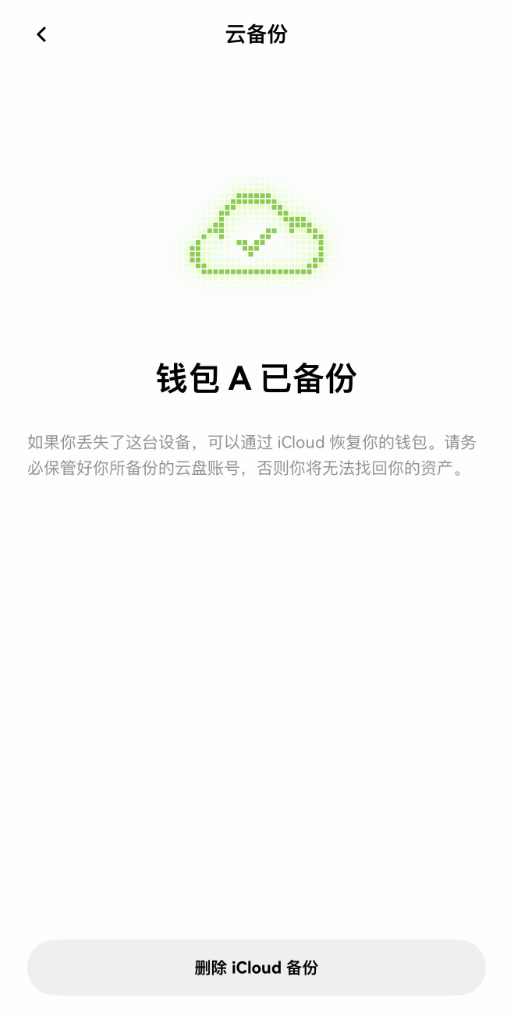Go back using the top-left arrow

pos(41,34)
